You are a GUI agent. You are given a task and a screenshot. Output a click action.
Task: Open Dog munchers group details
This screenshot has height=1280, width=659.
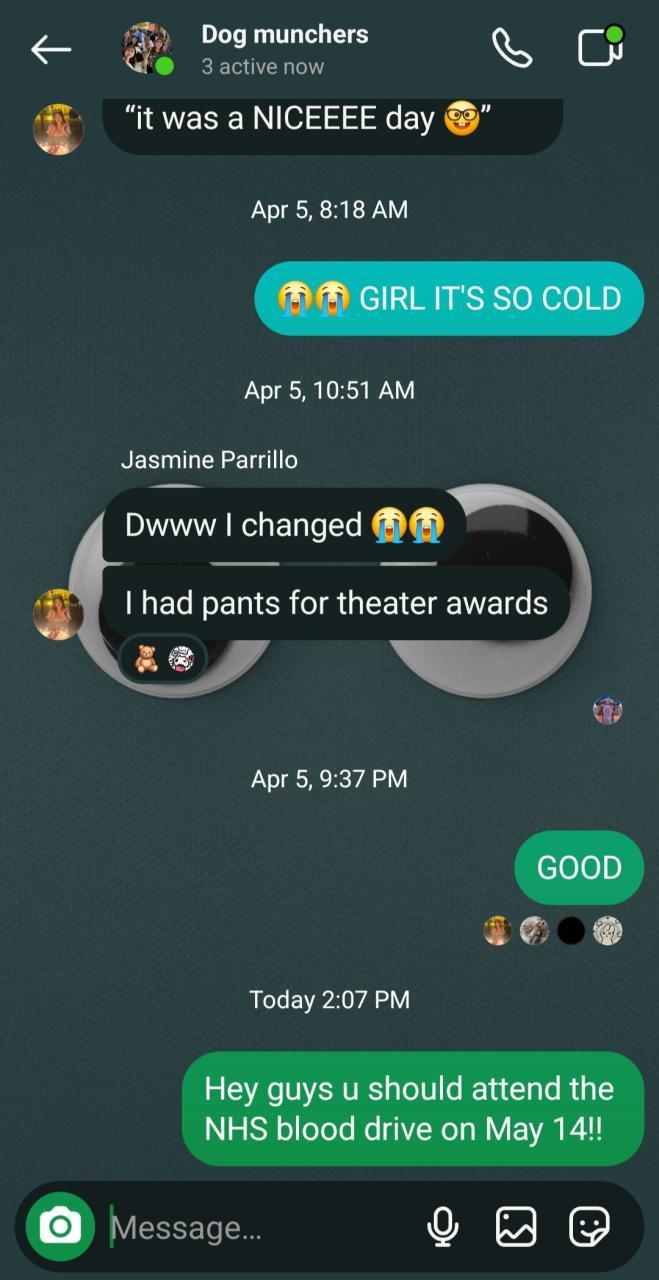[284, 49]
